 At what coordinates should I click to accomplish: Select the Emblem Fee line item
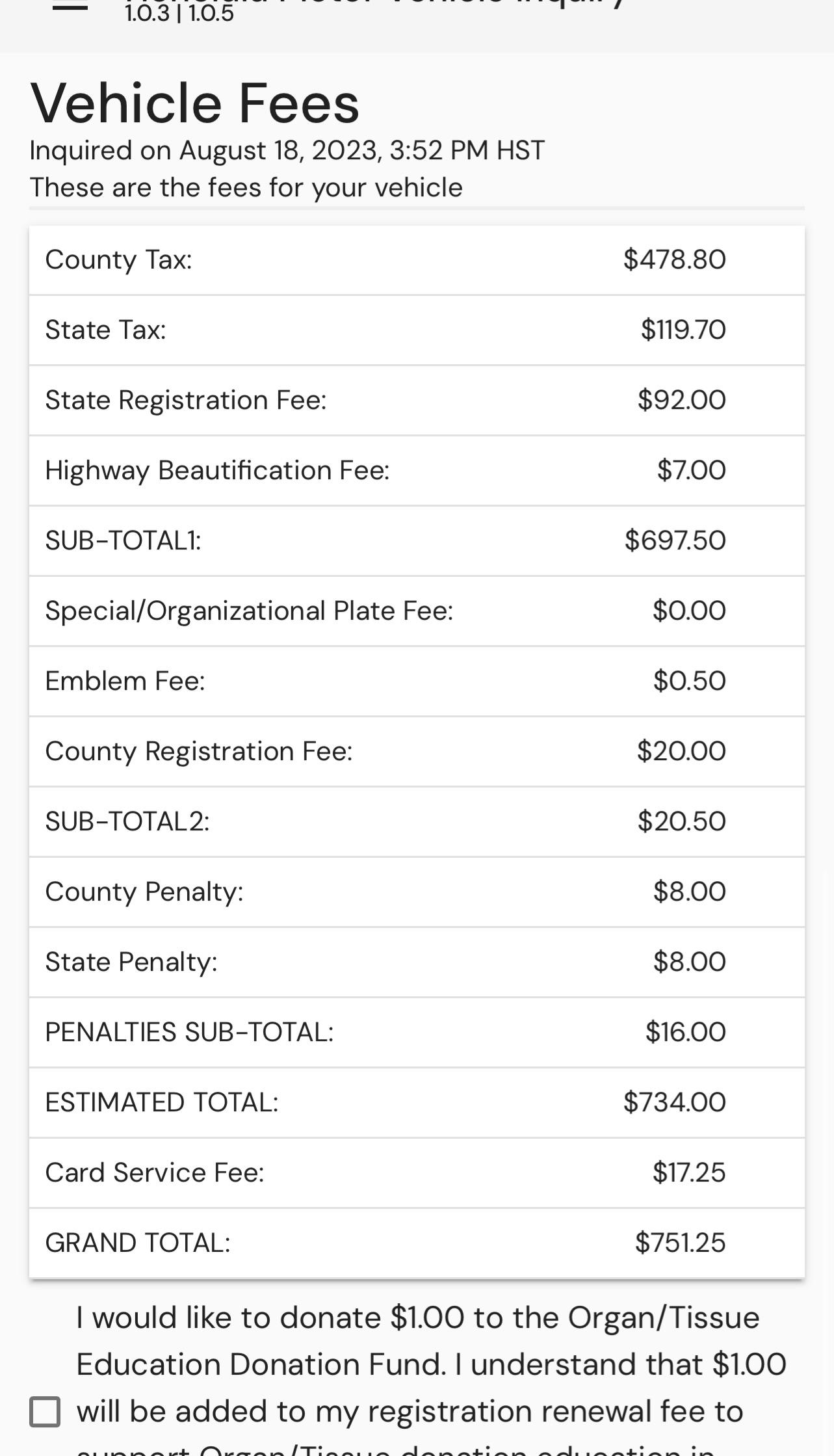(416, 680)
